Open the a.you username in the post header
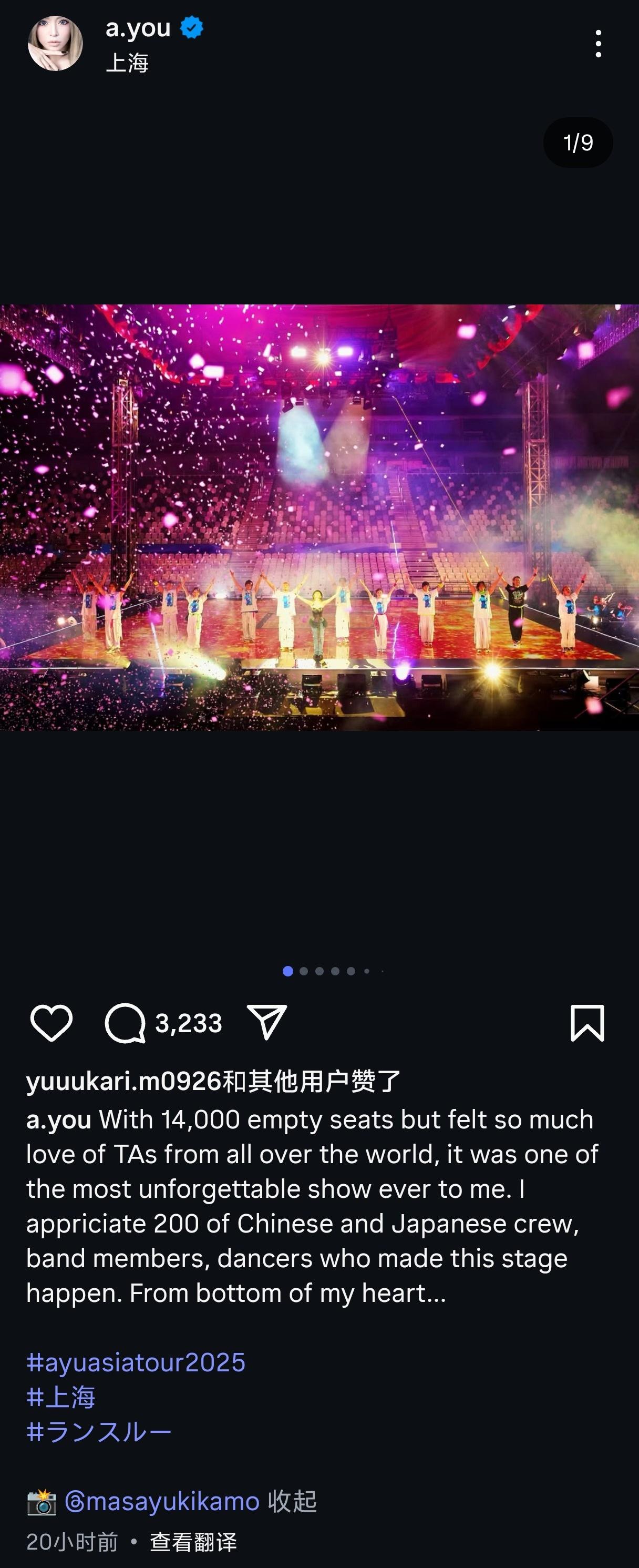This screenshot has width=639, height=1568. pyautogui.click(x=138, y=27)
